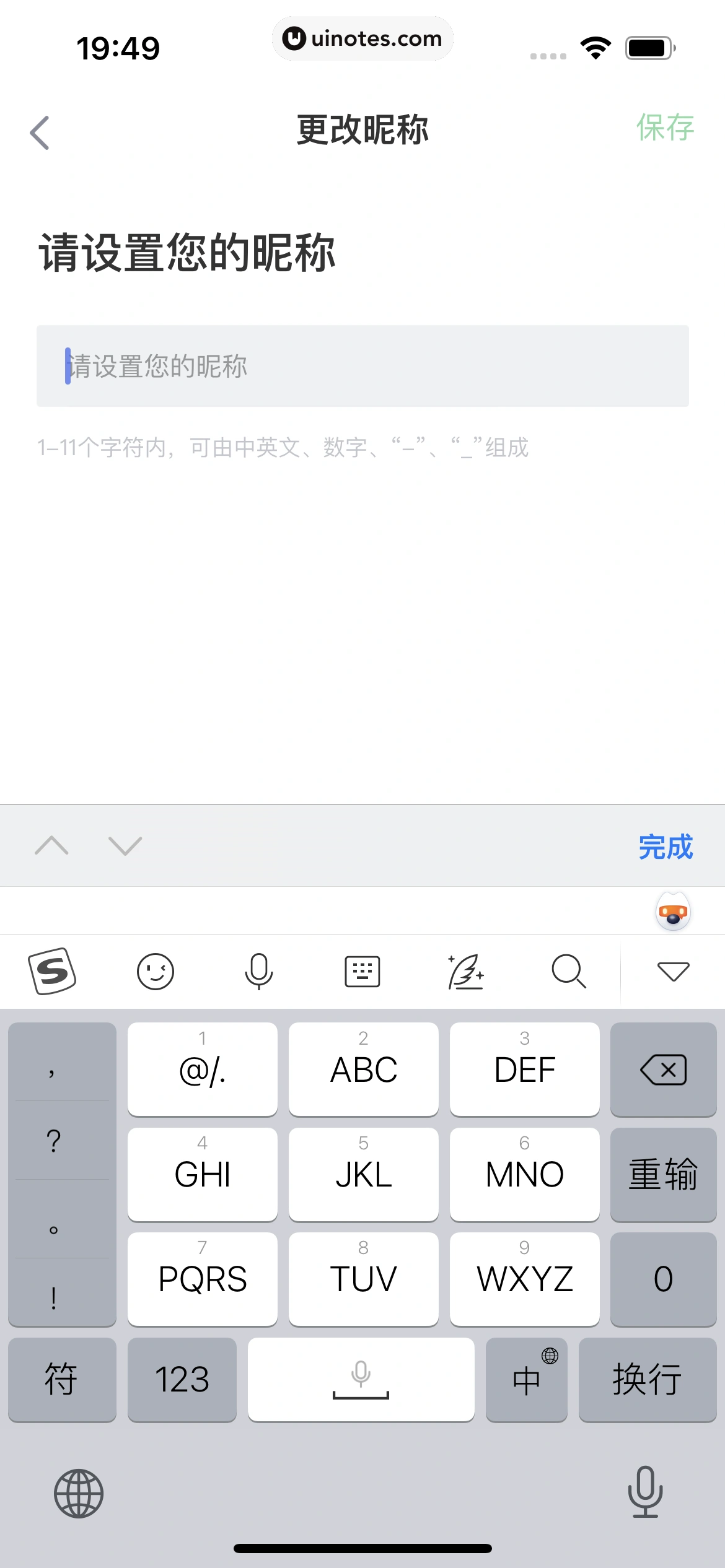Viewport: 725px width, 1568px height.
Task: Tap the backspace key
Action: [663, 1069]
